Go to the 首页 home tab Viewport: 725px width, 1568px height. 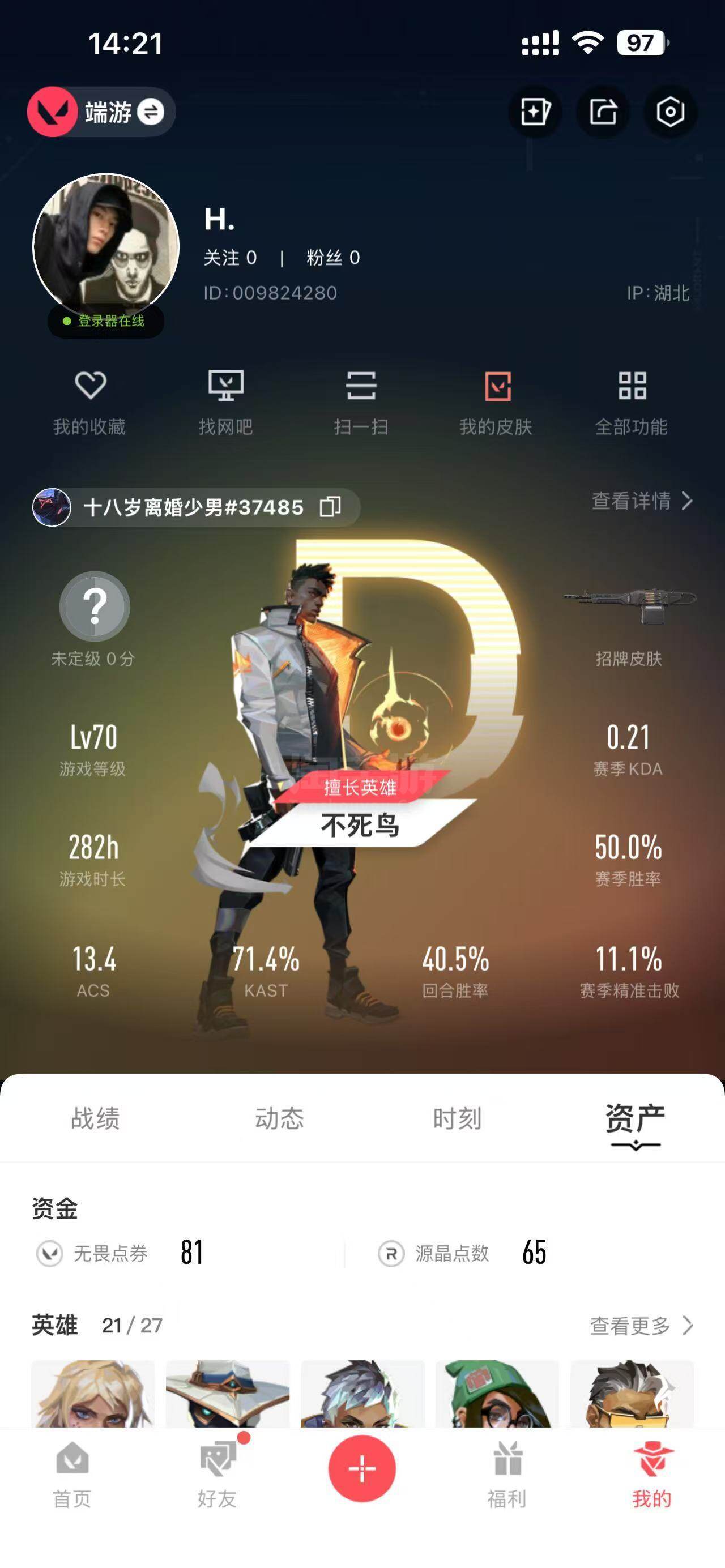pos(72,1474)
